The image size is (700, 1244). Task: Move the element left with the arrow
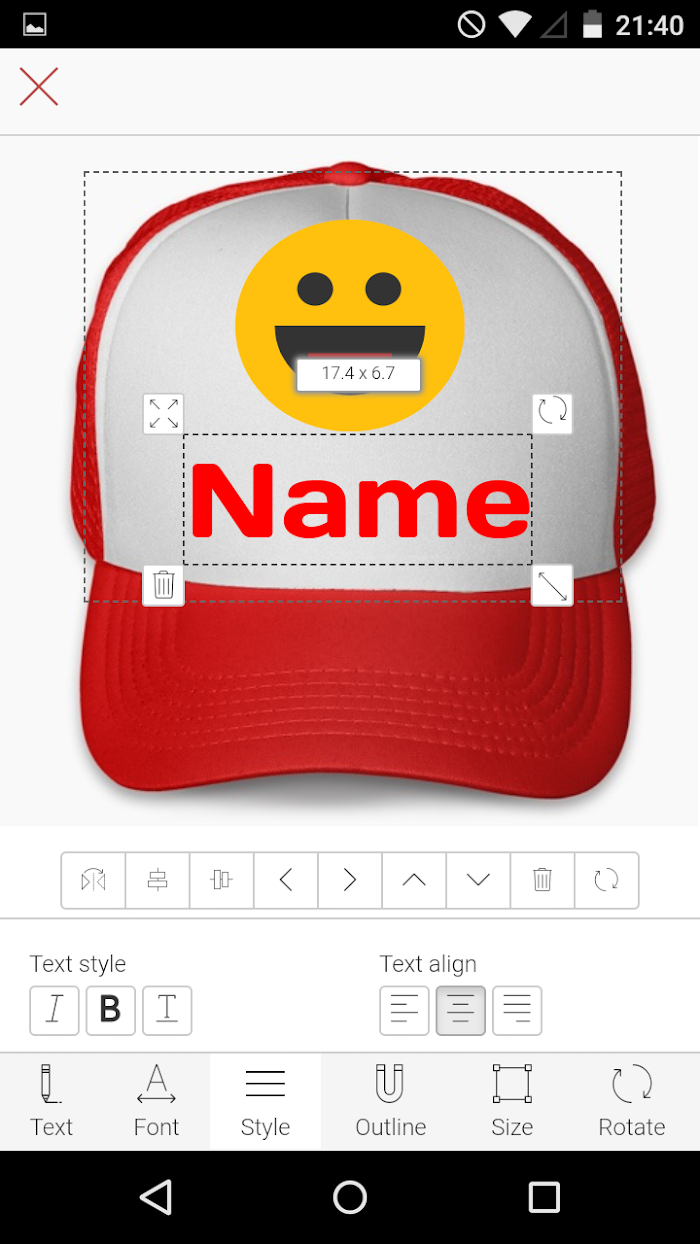pos(286,880)
